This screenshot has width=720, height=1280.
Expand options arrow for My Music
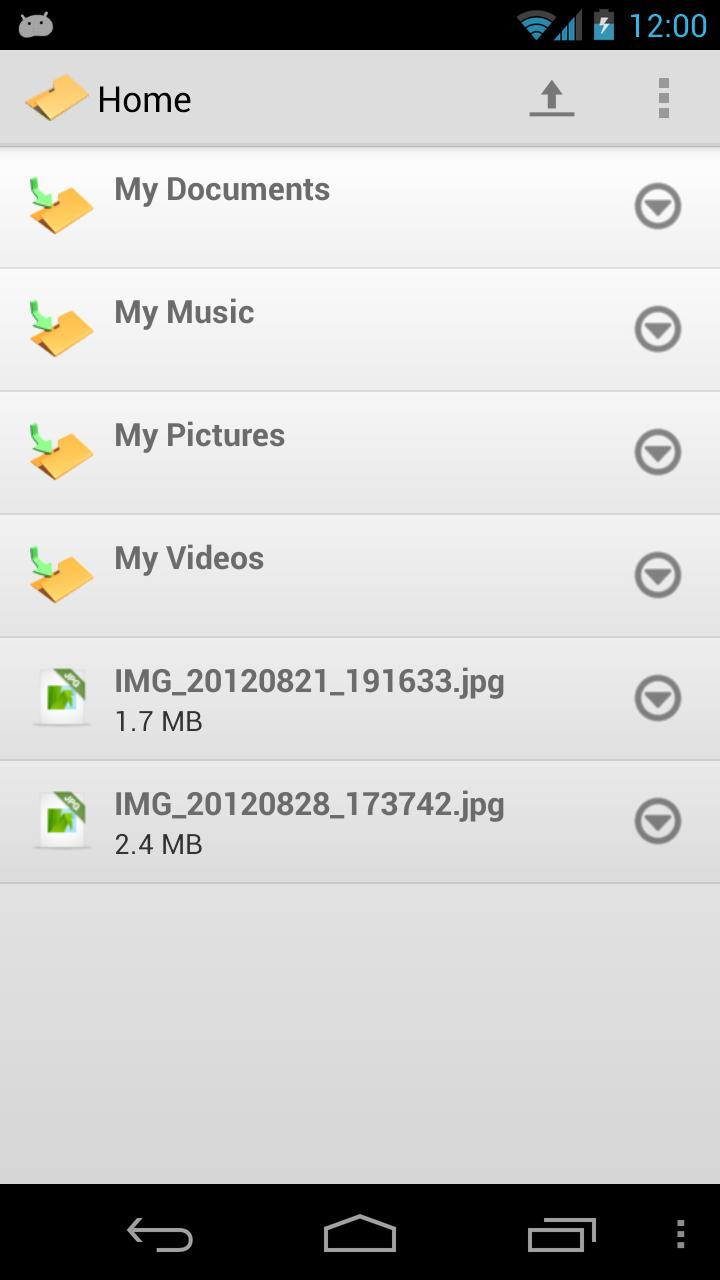click(658, 330)
